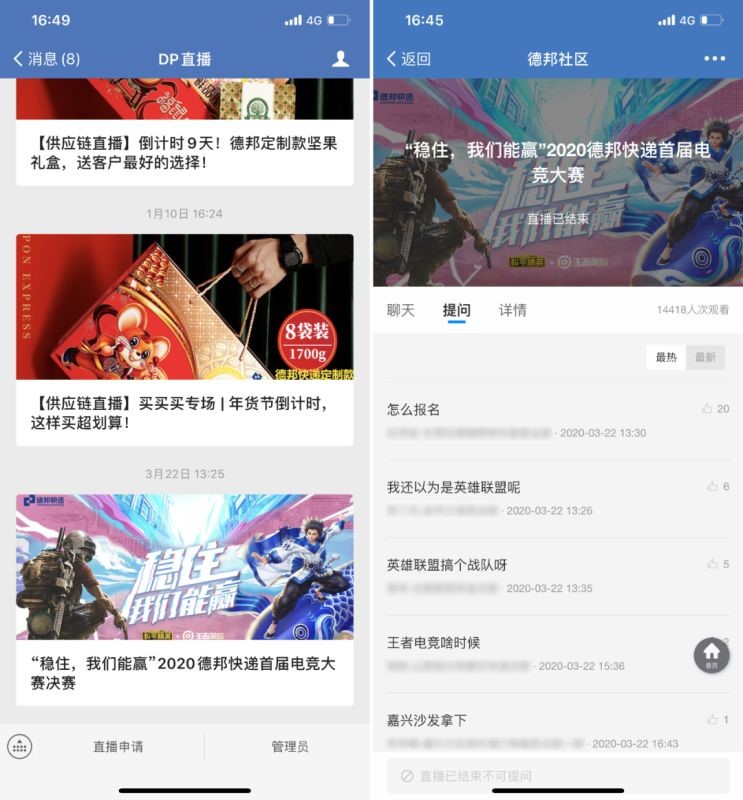Go back to 消息 list

click(46, 59)
